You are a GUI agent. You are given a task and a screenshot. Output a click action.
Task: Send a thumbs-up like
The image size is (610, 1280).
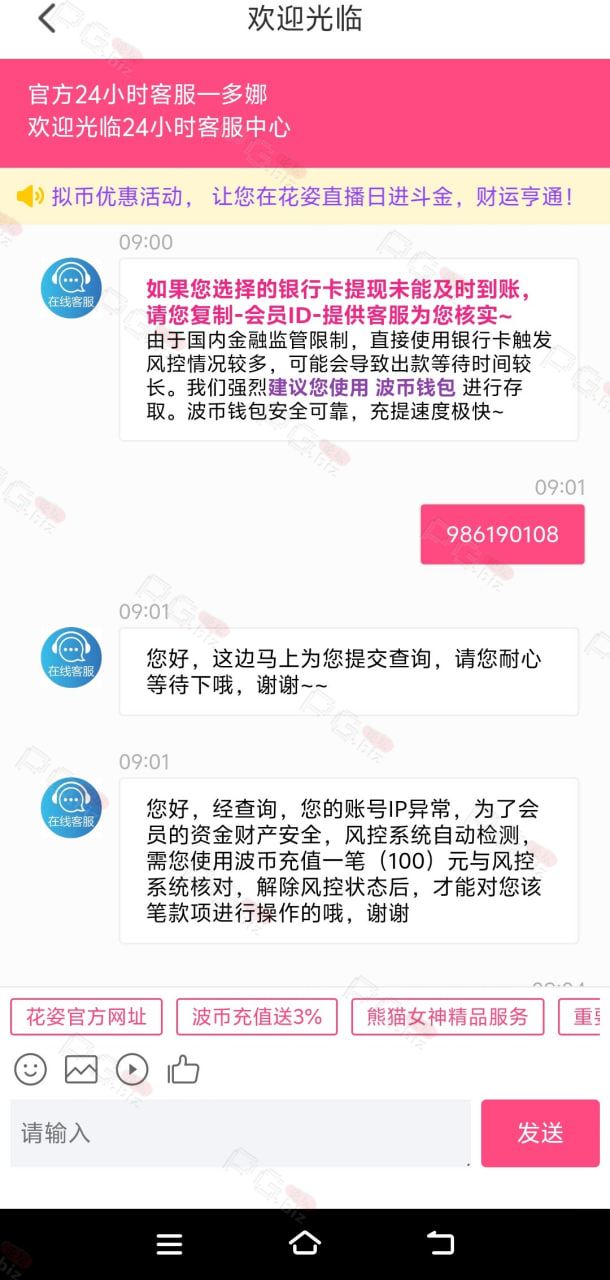click(x=184, y=1070)
